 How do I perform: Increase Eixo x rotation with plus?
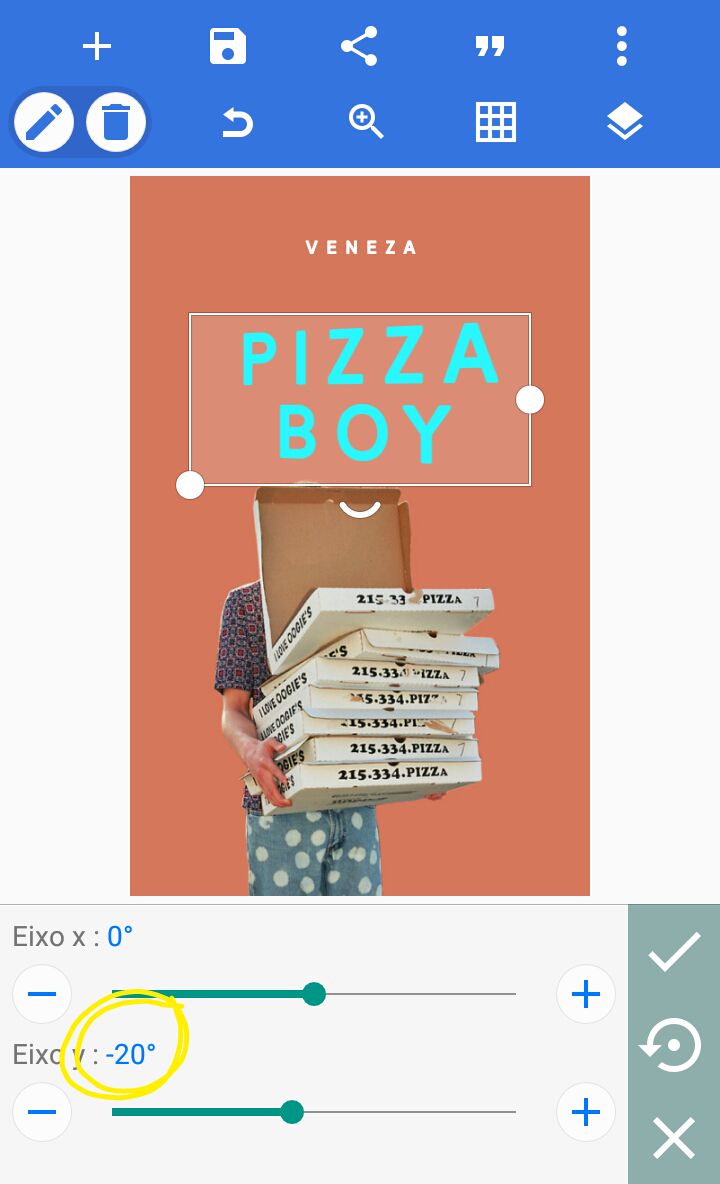point(586,994)
